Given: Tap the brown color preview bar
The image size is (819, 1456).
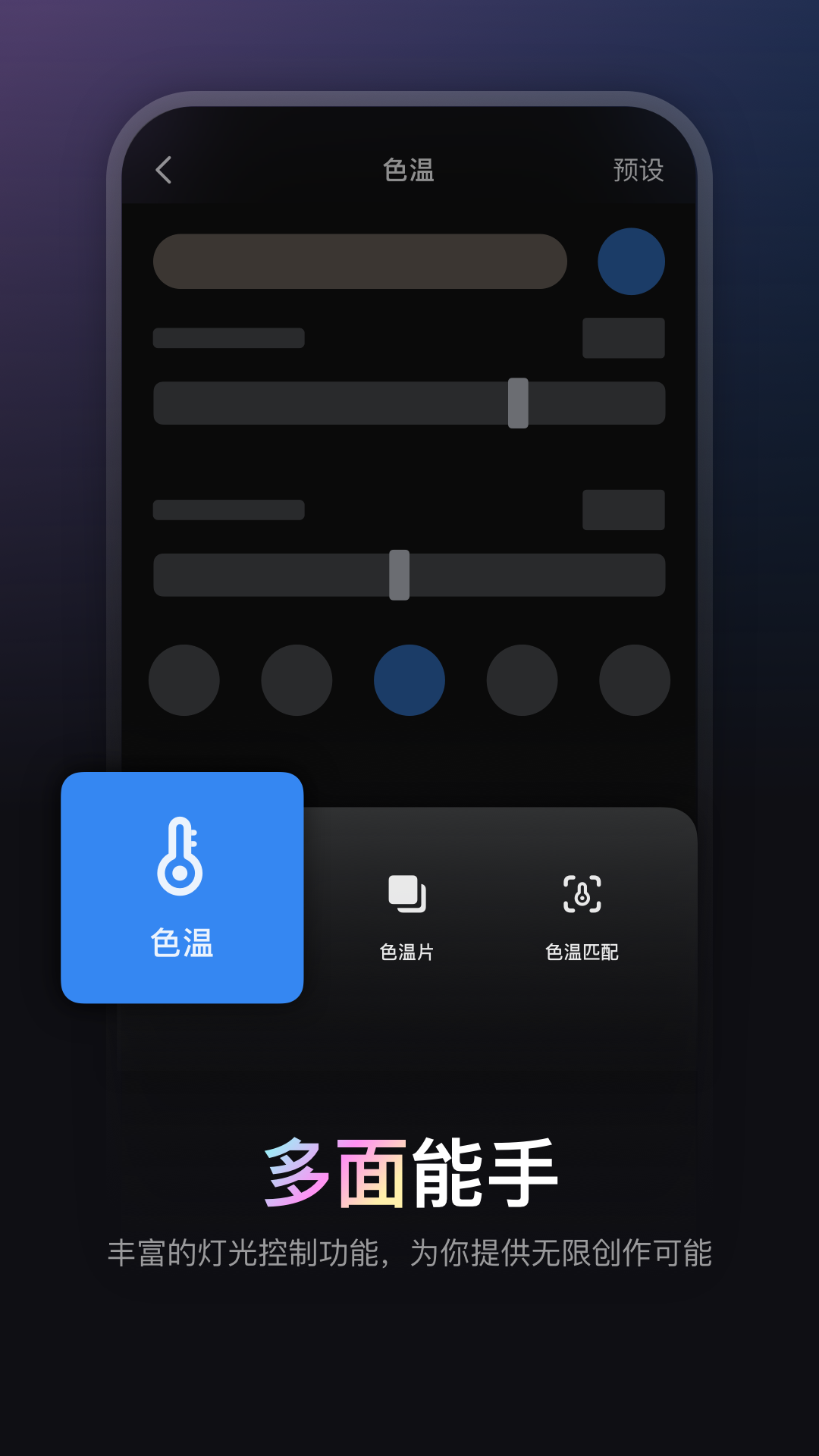Looking at the screenshot, I should coord(360,261).
